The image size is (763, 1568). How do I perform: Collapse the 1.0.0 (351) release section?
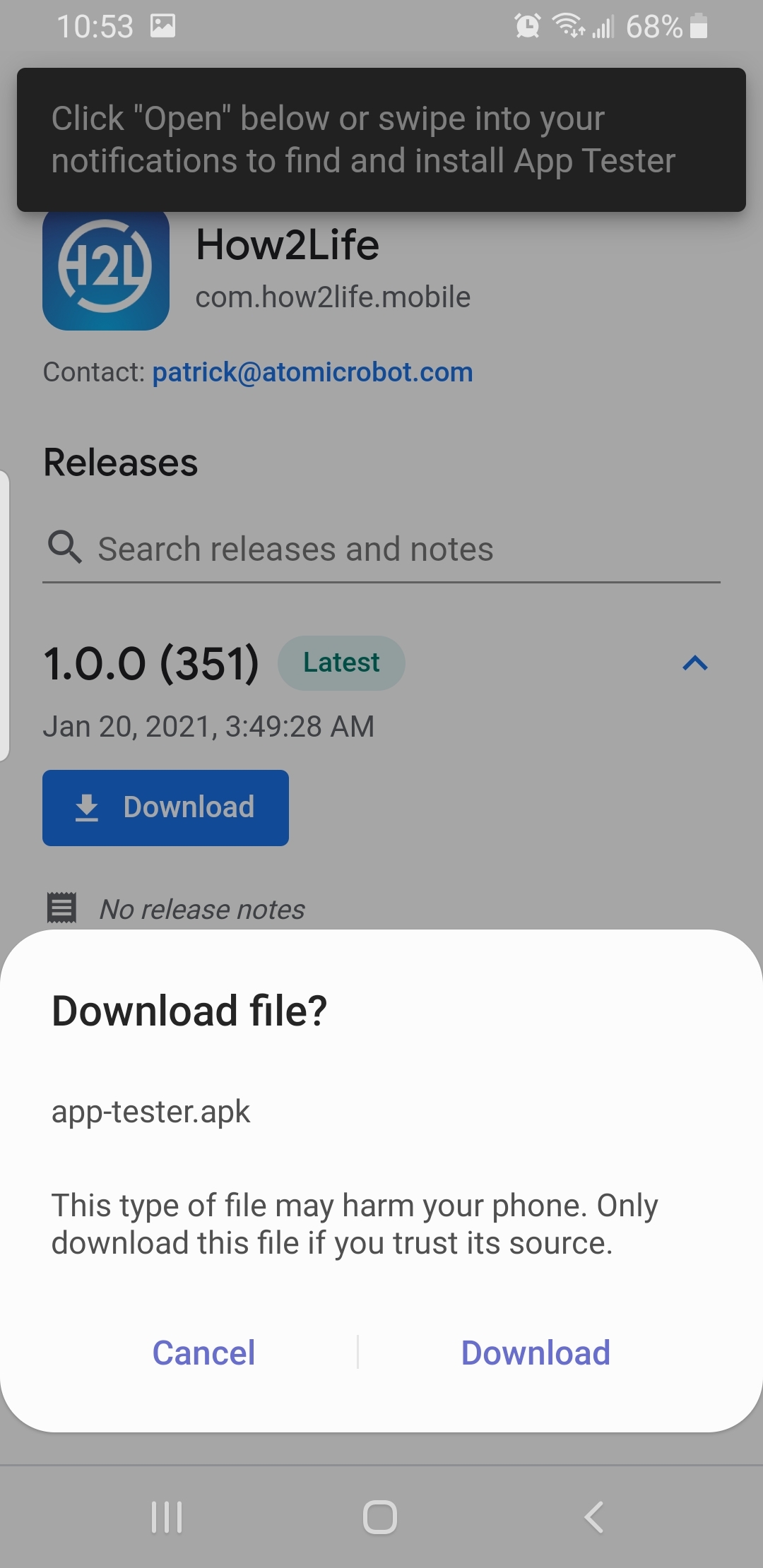[x=695, y=663]
